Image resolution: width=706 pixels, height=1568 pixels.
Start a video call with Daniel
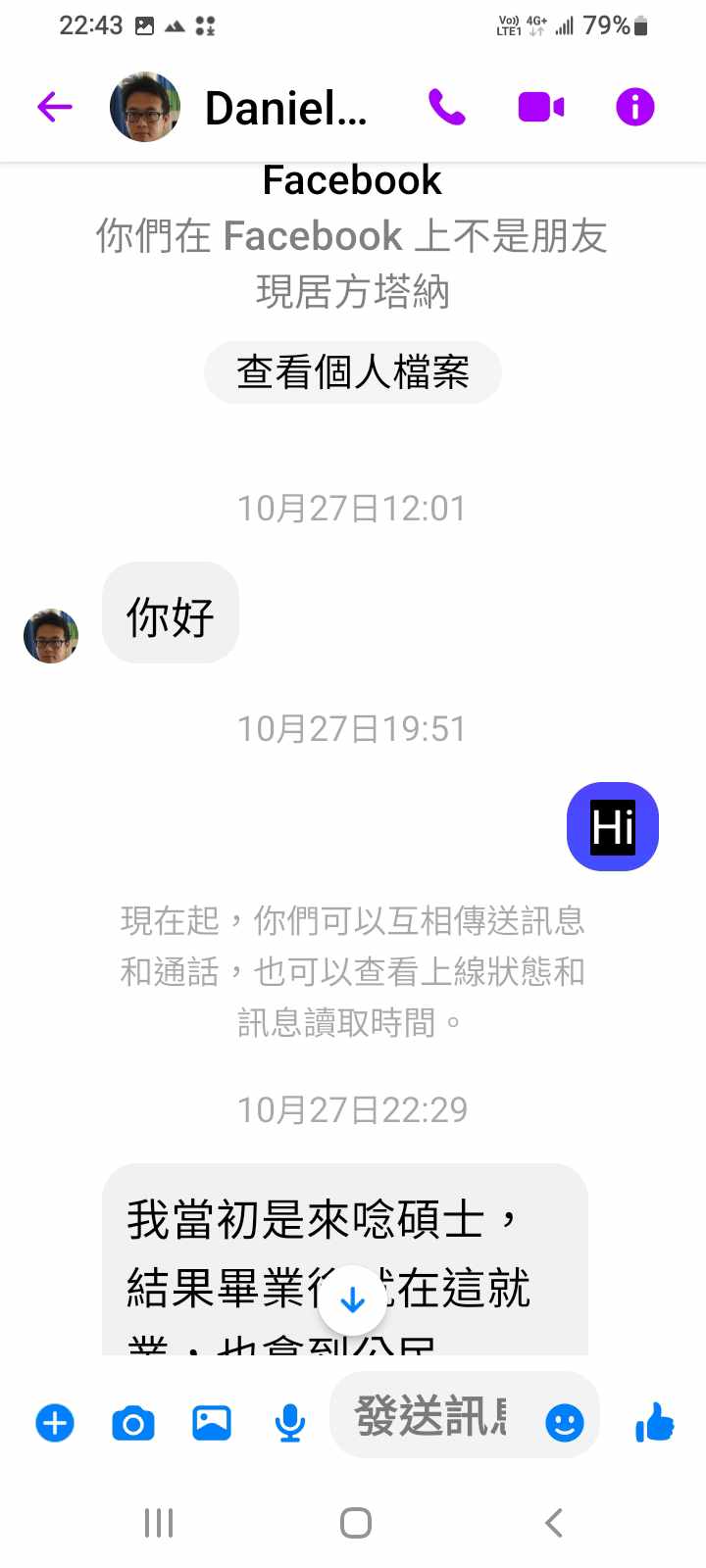(x=540, y=107)
